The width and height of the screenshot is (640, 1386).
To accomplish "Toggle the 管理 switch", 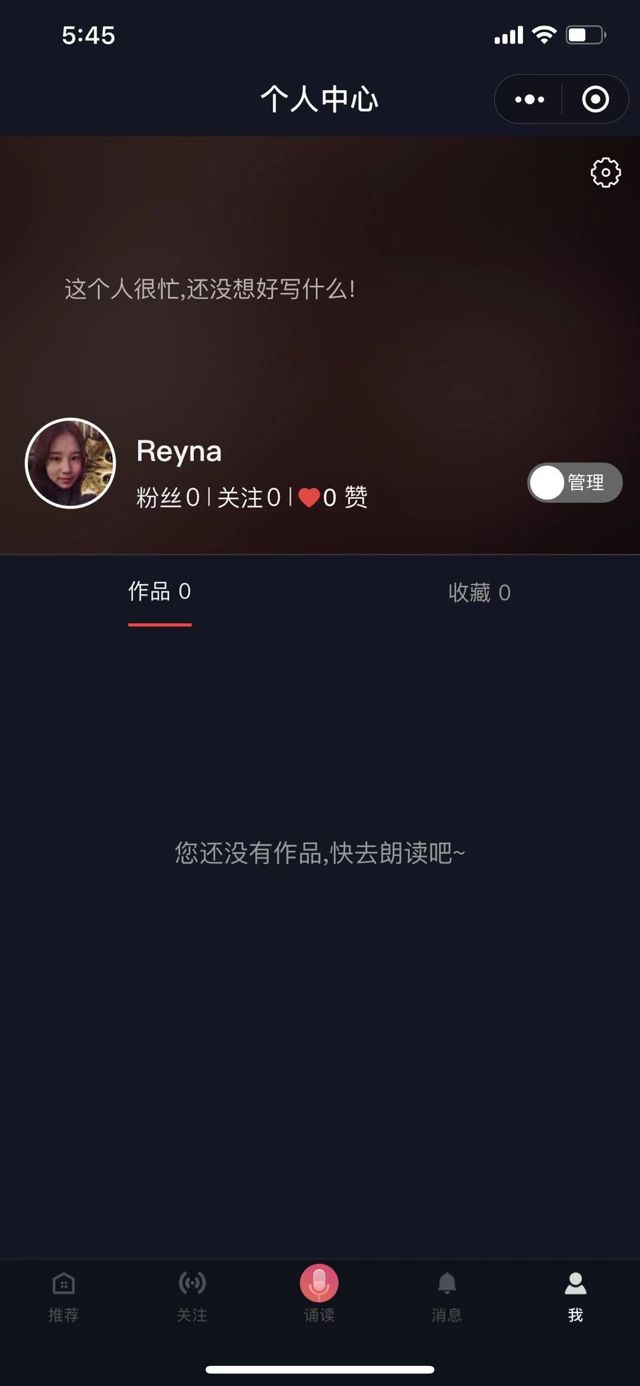I will 574,483.
